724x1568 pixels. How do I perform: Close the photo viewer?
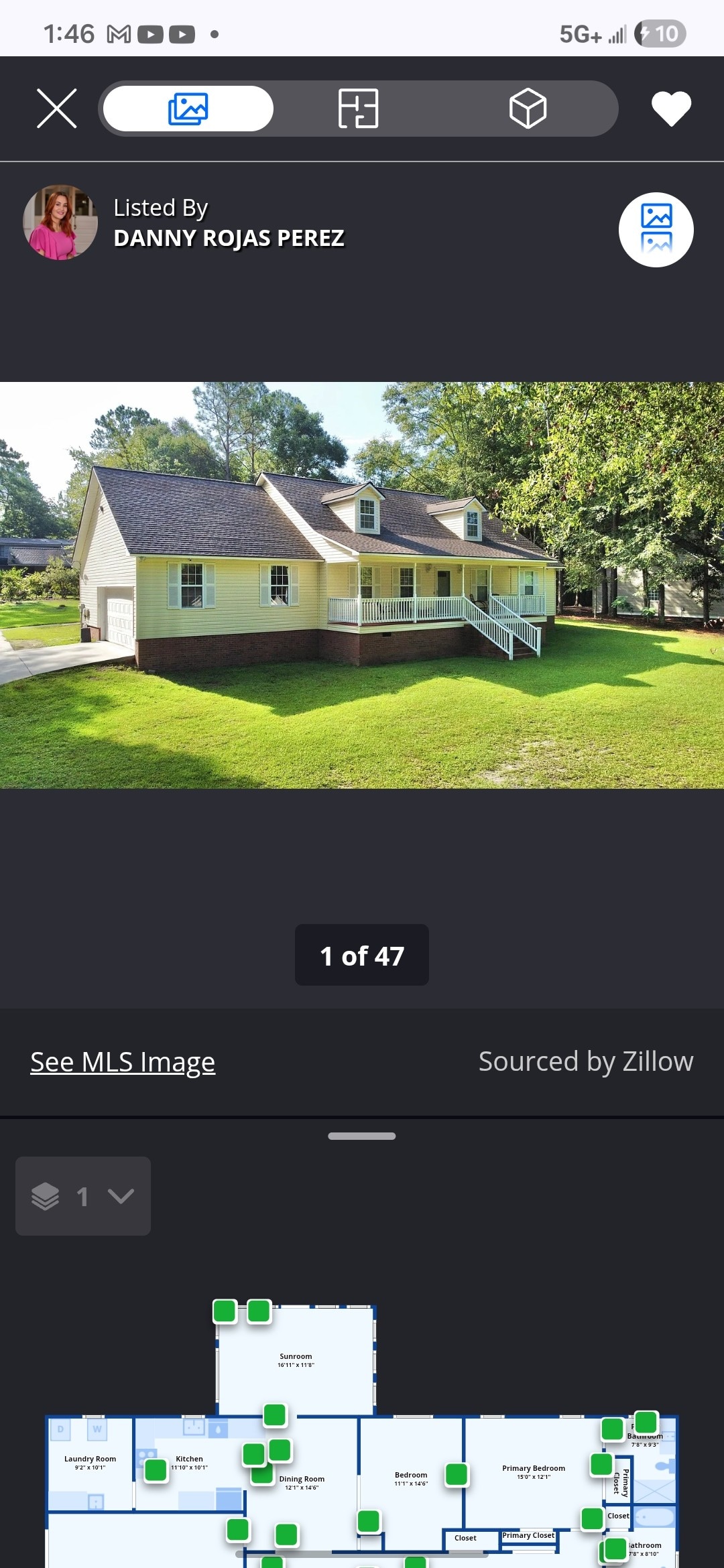[x=57, y=109]
